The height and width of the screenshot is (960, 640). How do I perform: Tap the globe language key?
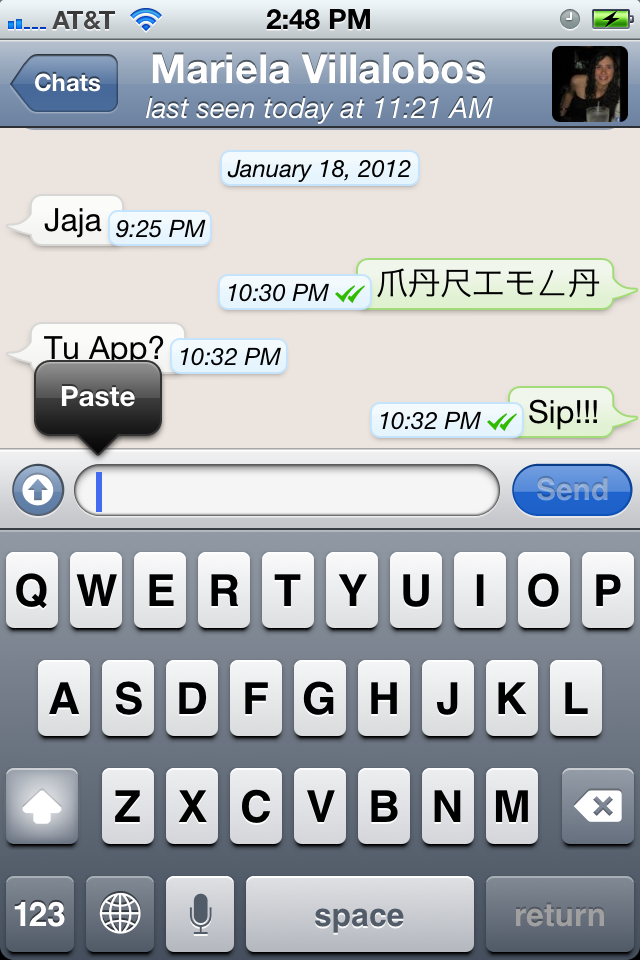pyautogui.click(x=120, y=914)
